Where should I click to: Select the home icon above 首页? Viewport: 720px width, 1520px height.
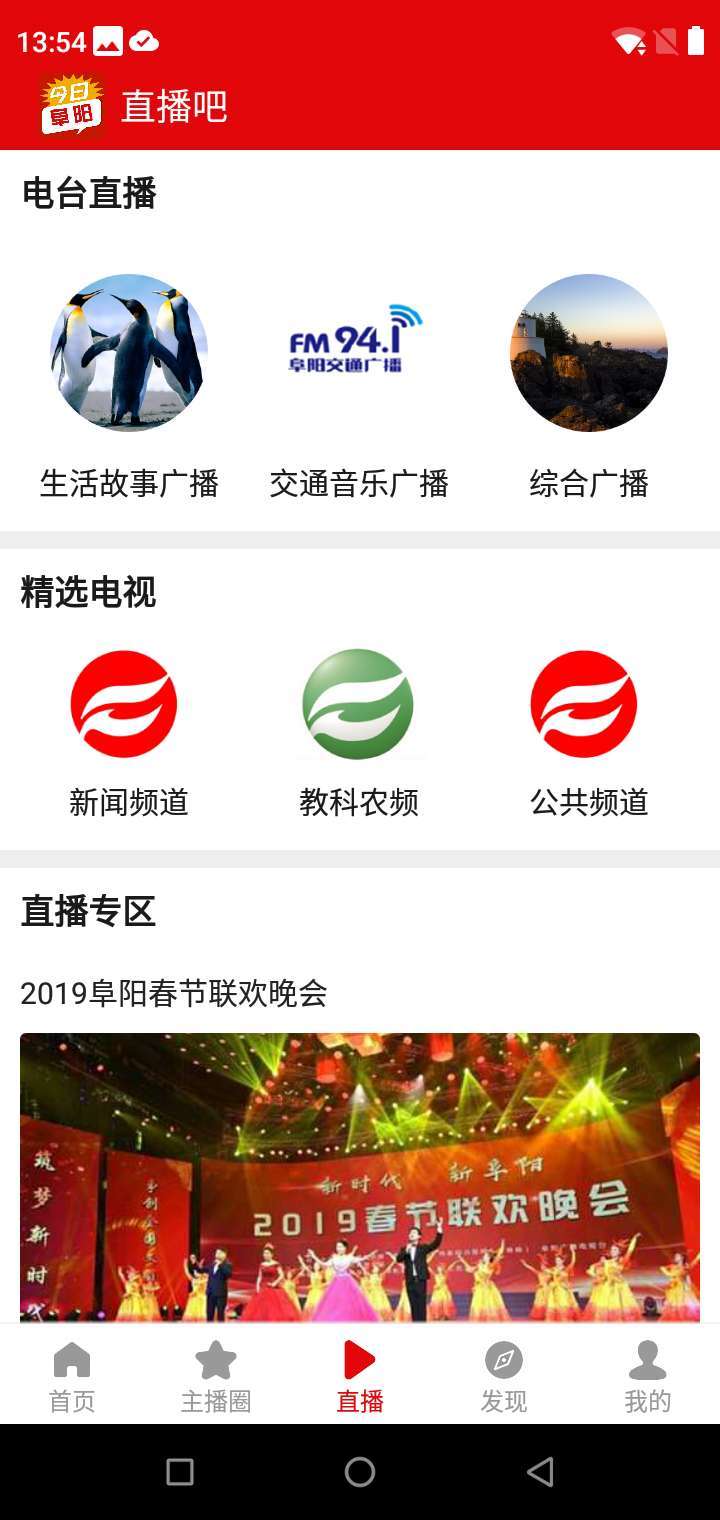click(x=71, y=1360)
